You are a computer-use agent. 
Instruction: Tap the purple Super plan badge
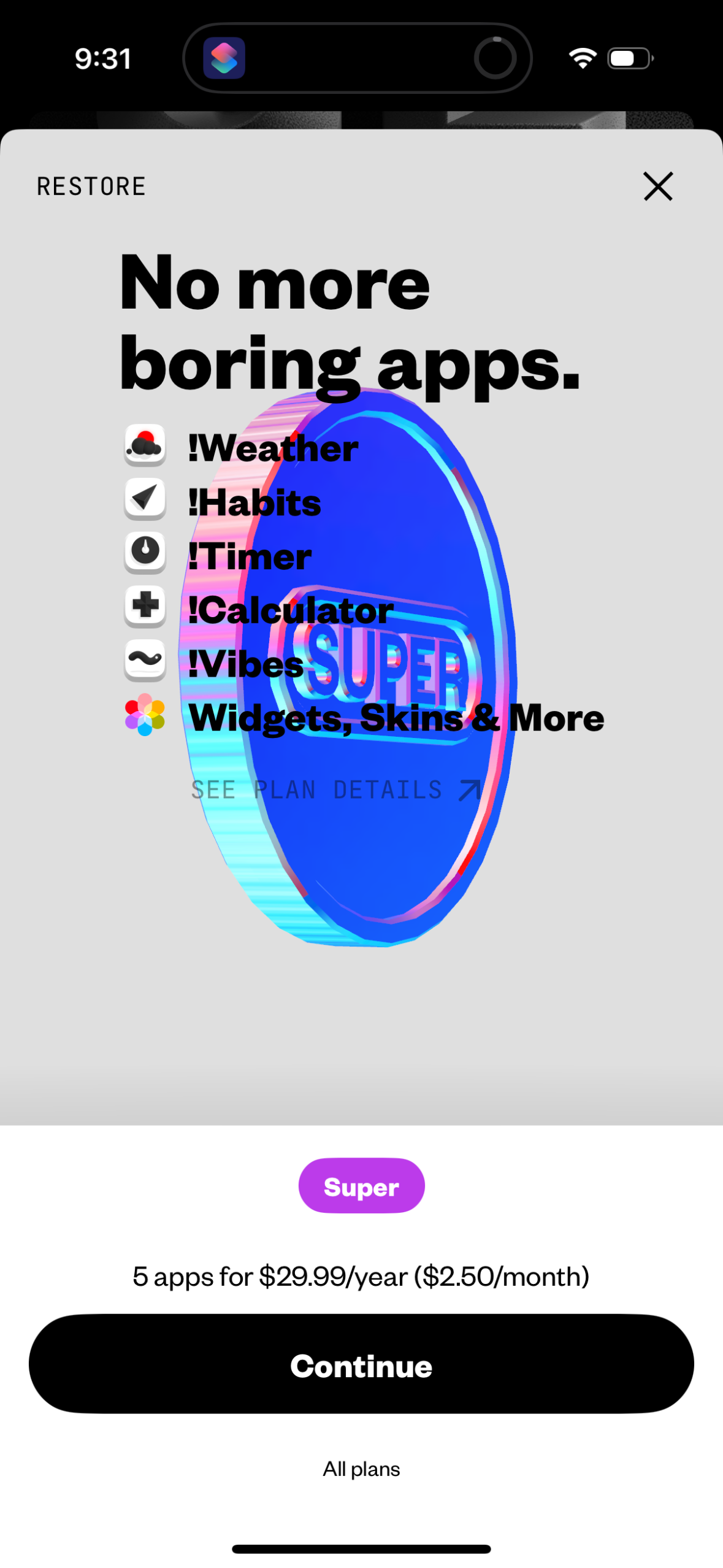tap(361, 1185)
